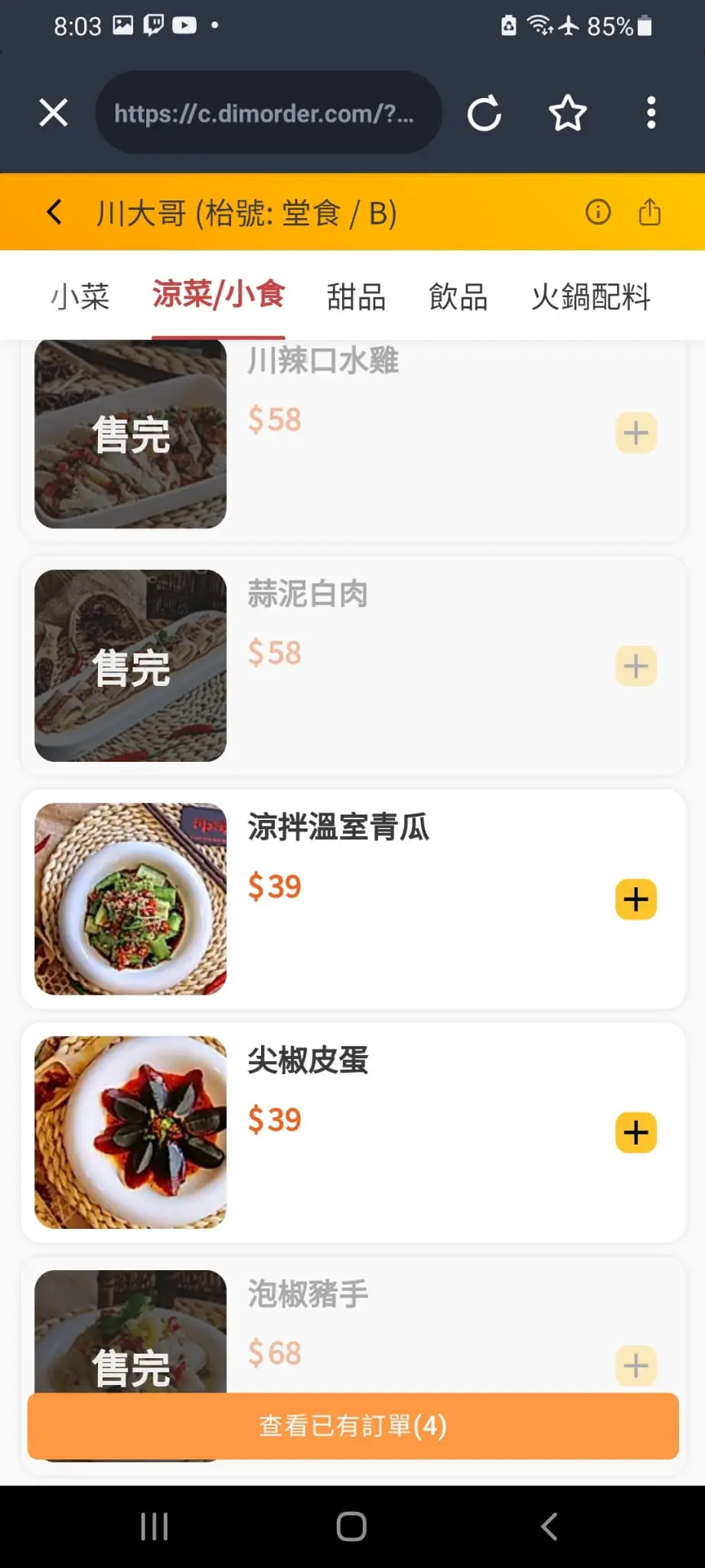Select the 甜品 category tab
This screenshot has width=705, height=1568.
(356, 296)
